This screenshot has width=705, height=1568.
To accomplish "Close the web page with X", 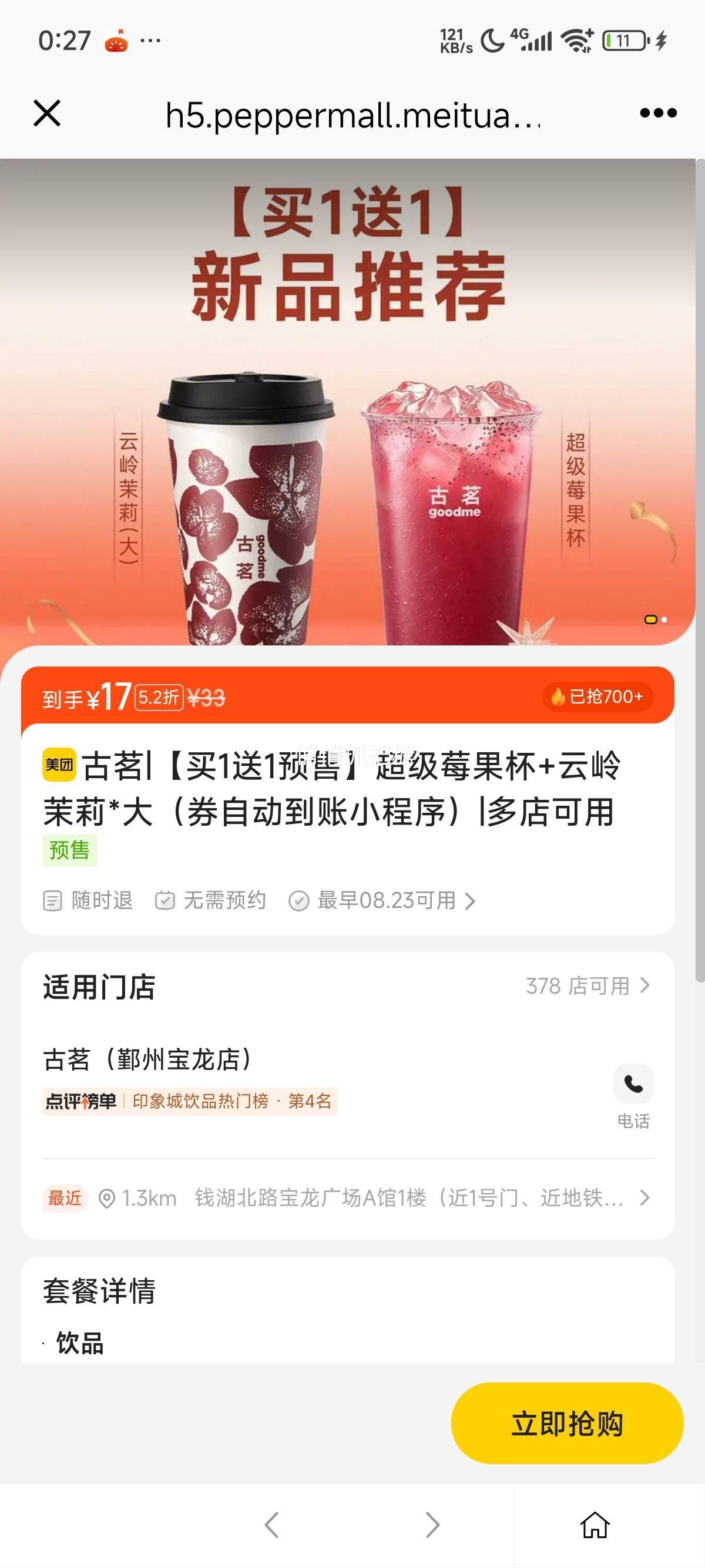I will click(47, 113).
